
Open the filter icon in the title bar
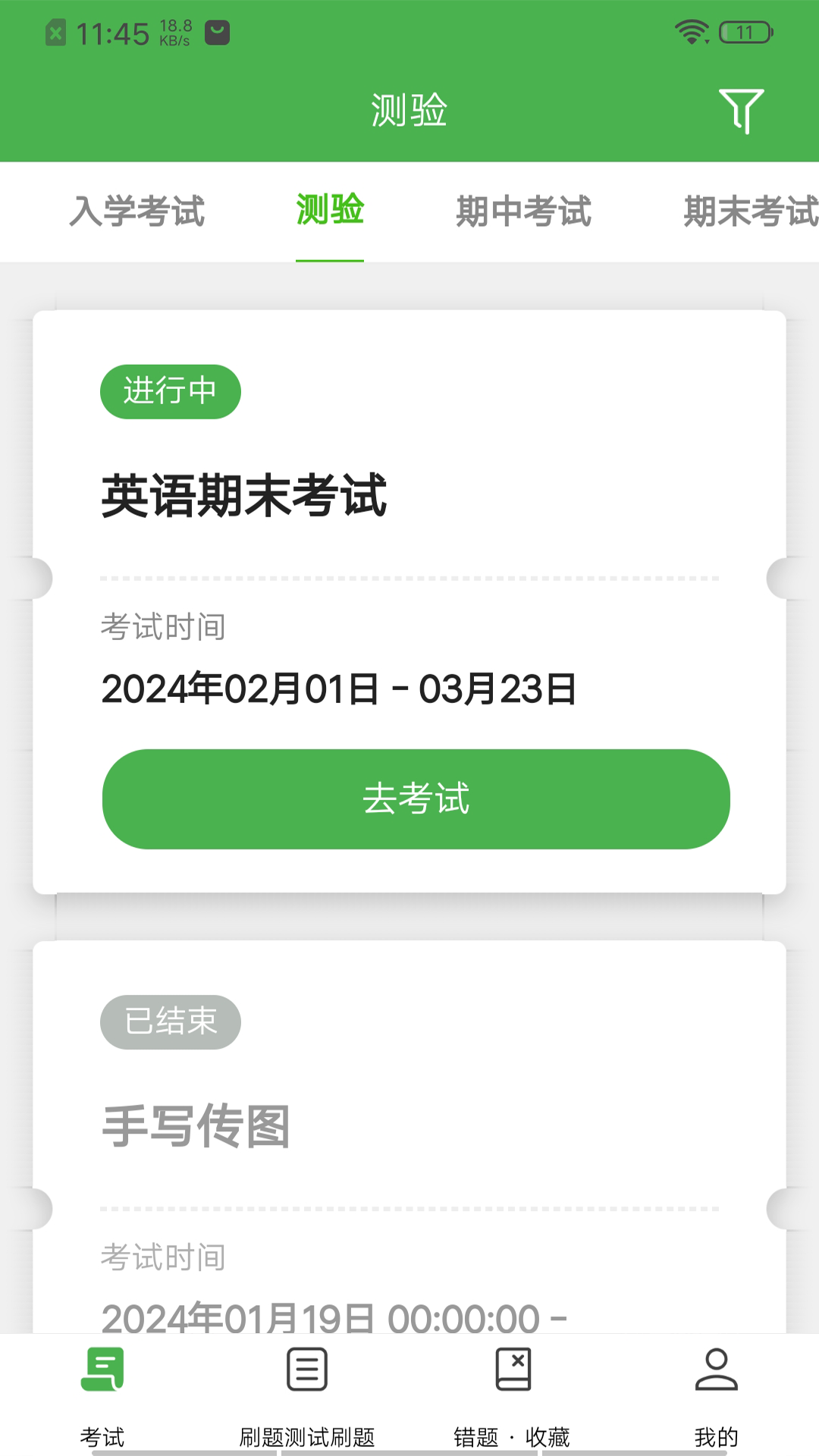[742, 110]
